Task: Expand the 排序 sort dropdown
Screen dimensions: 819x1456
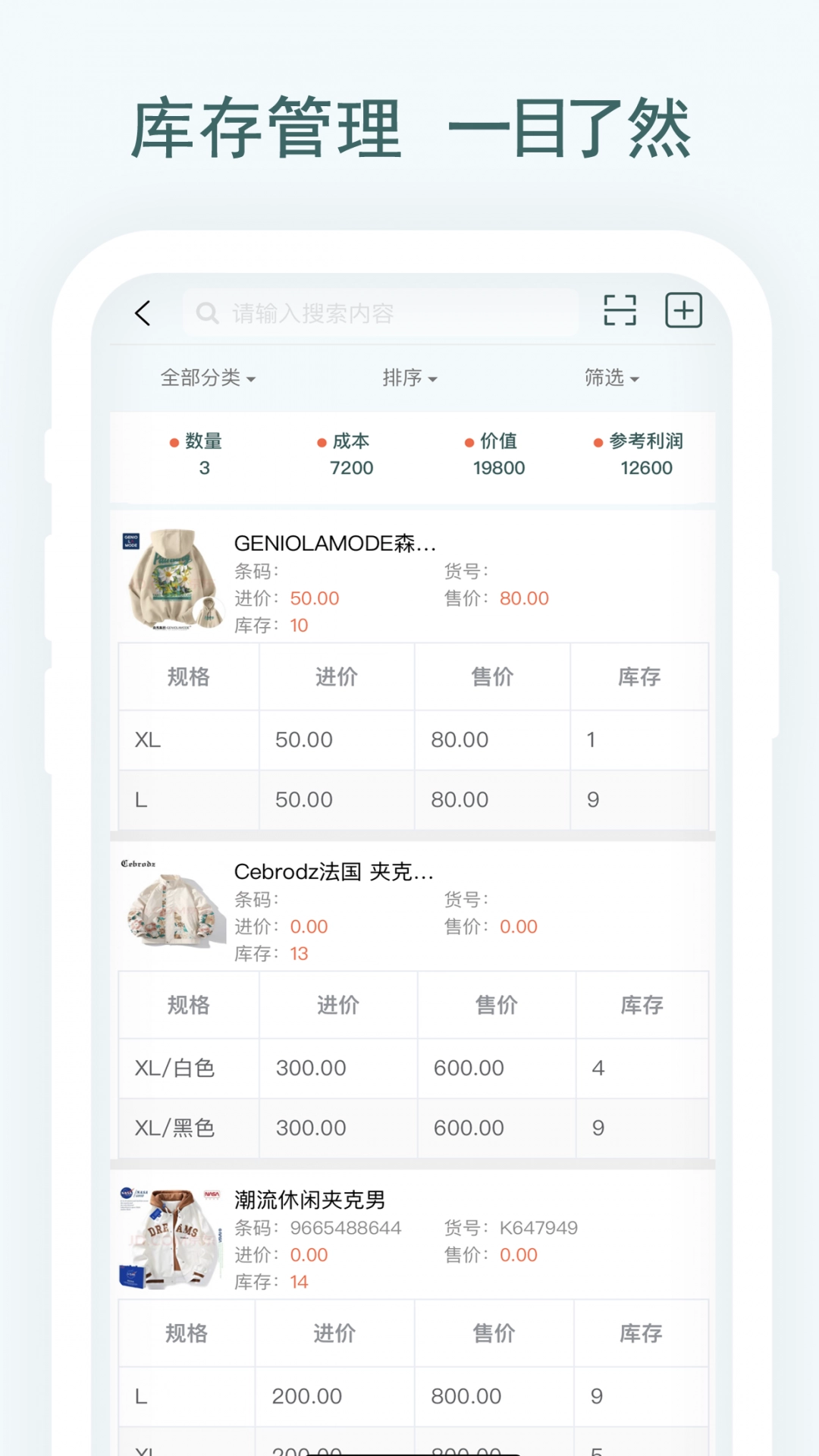Action: pos(409,378)
